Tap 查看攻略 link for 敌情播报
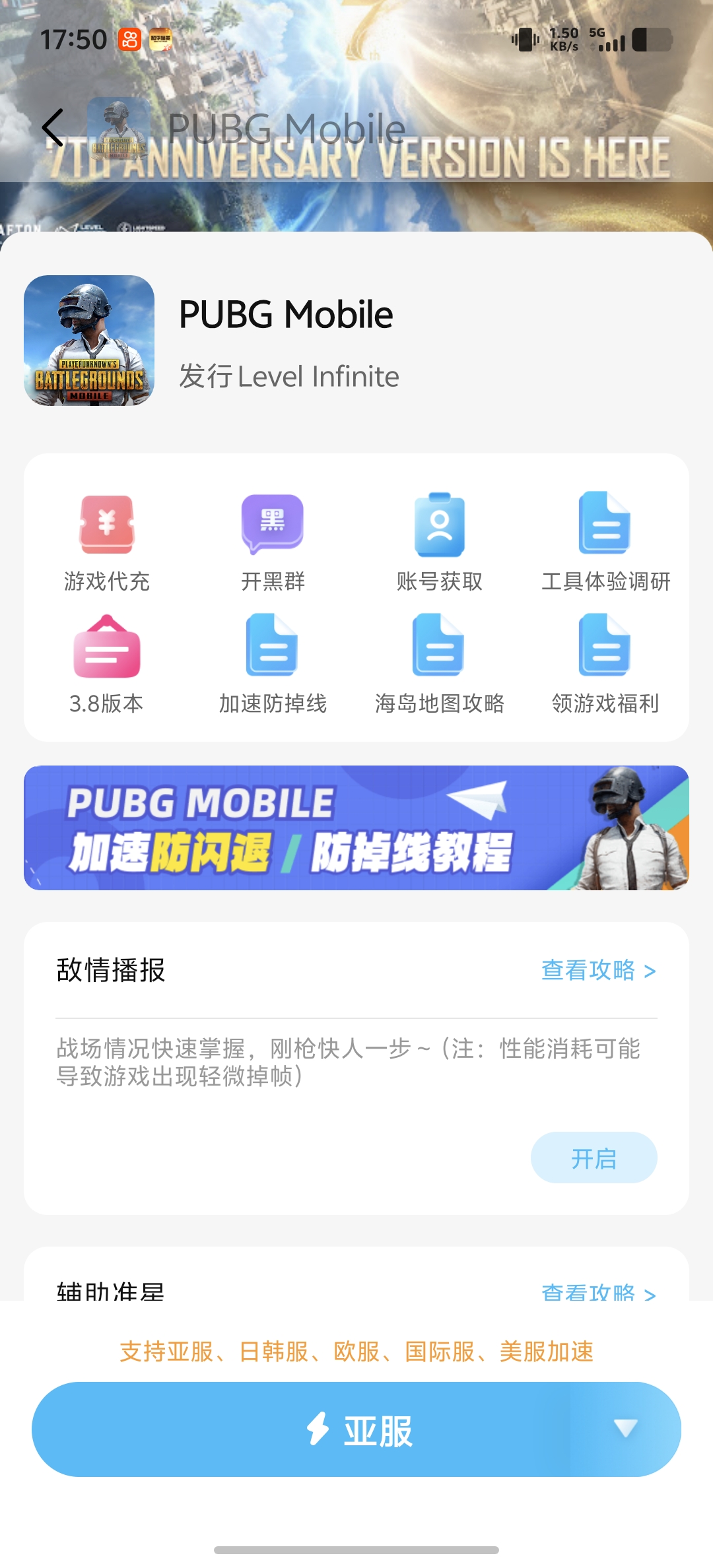The width and height of the screenshot is (713, 1568). tap(598, 970)
